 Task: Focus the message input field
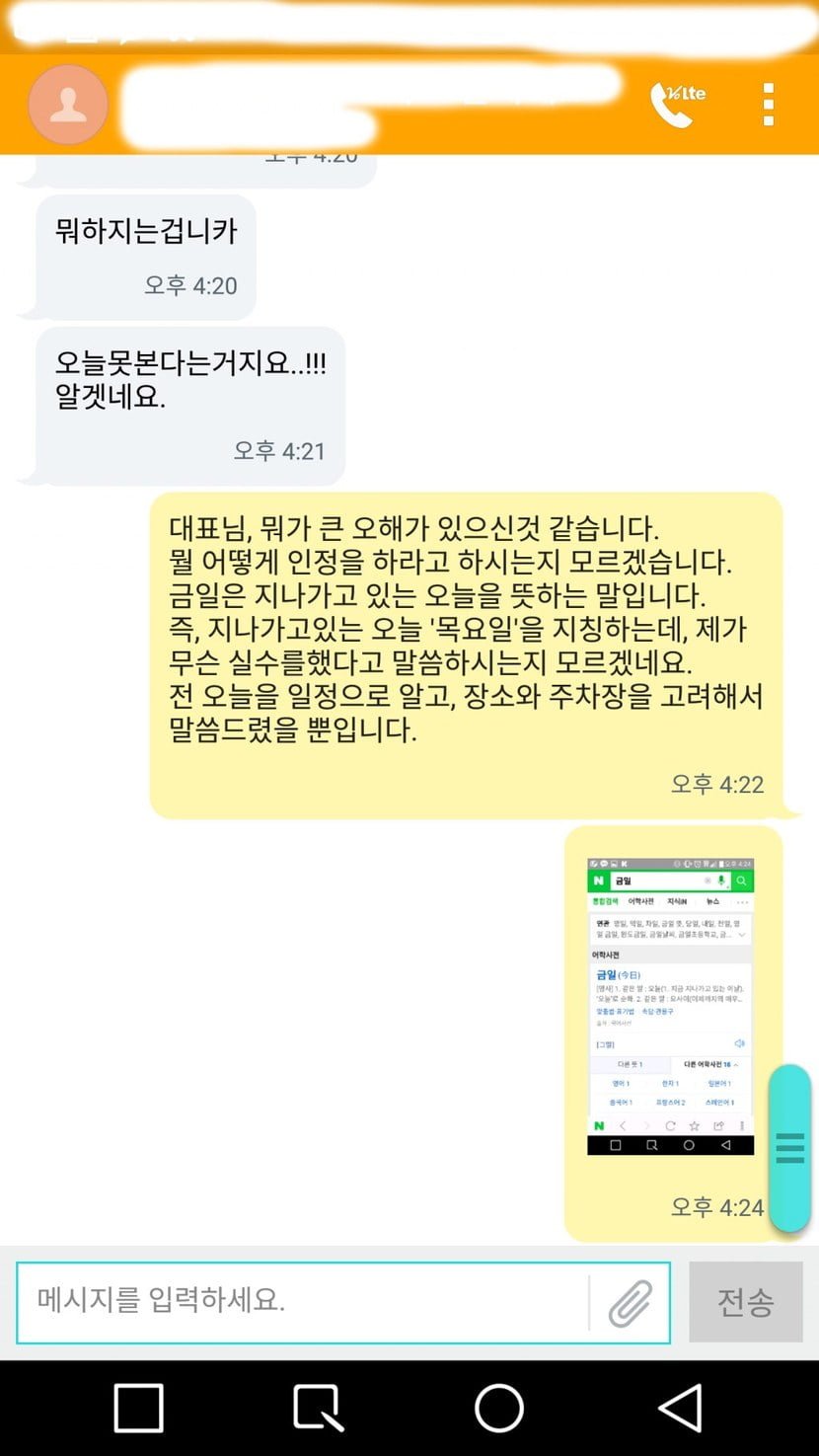301,1301
